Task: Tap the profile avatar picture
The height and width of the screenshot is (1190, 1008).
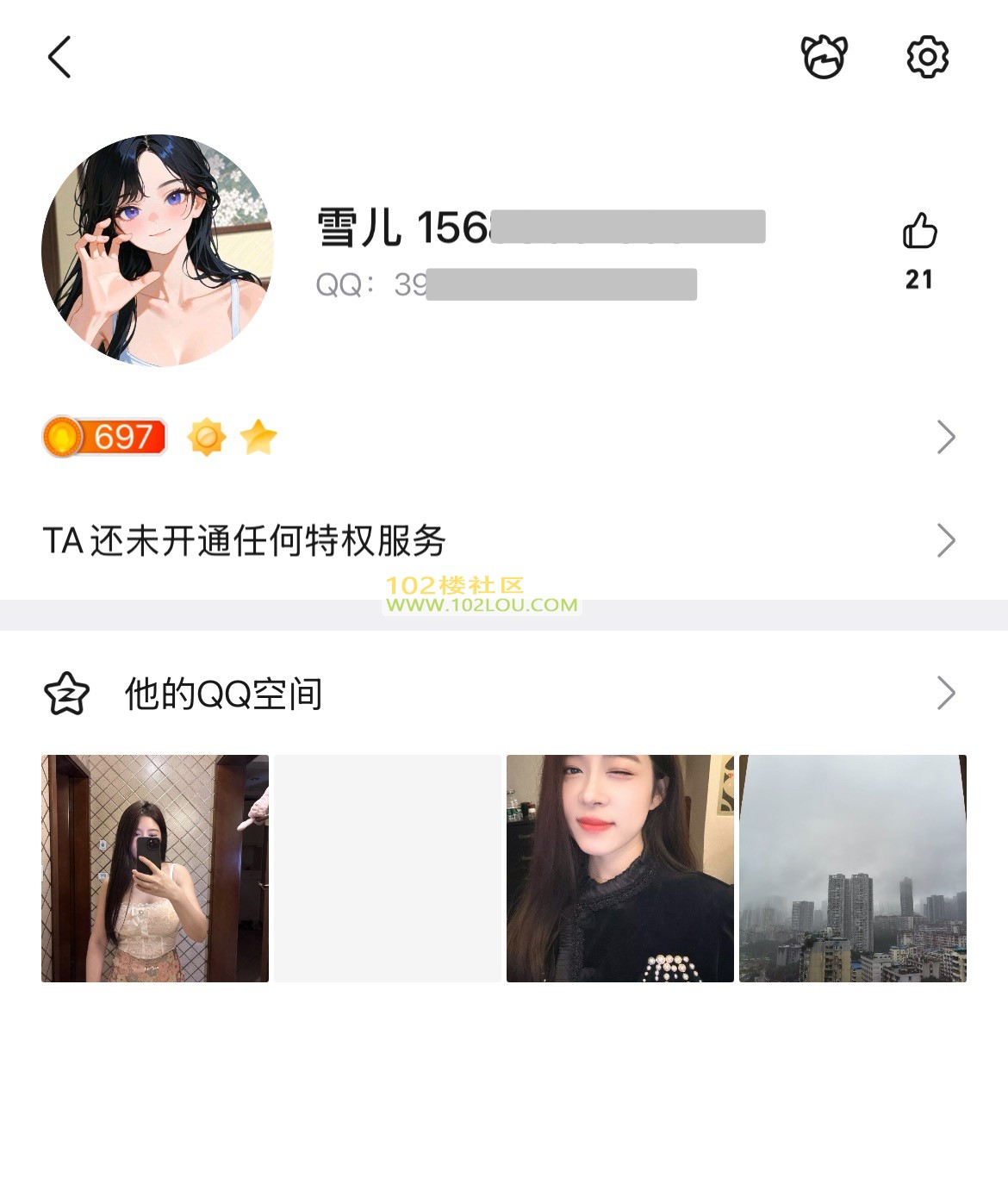Action: pos(158,250)
